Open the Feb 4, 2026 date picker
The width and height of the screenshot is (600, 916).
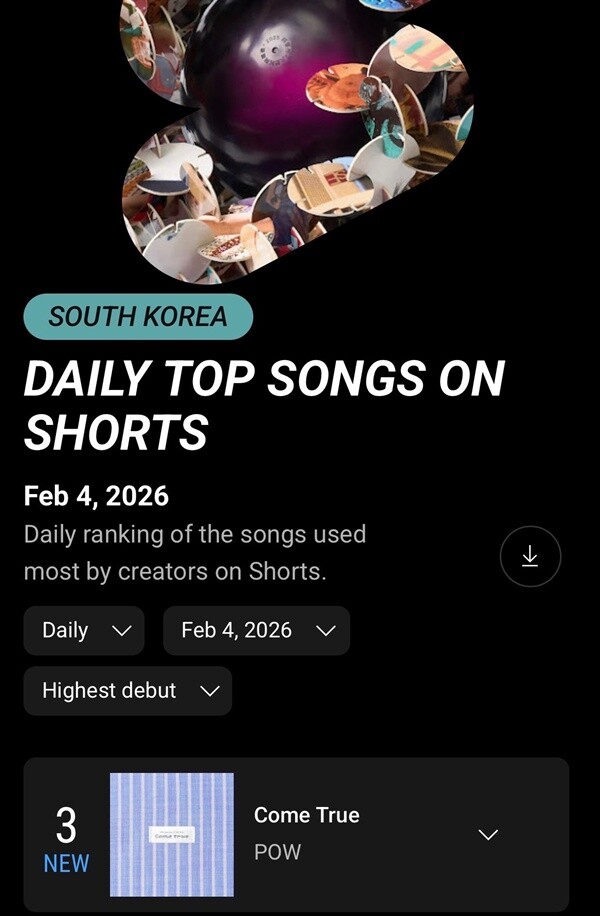(x=256, y=631)
